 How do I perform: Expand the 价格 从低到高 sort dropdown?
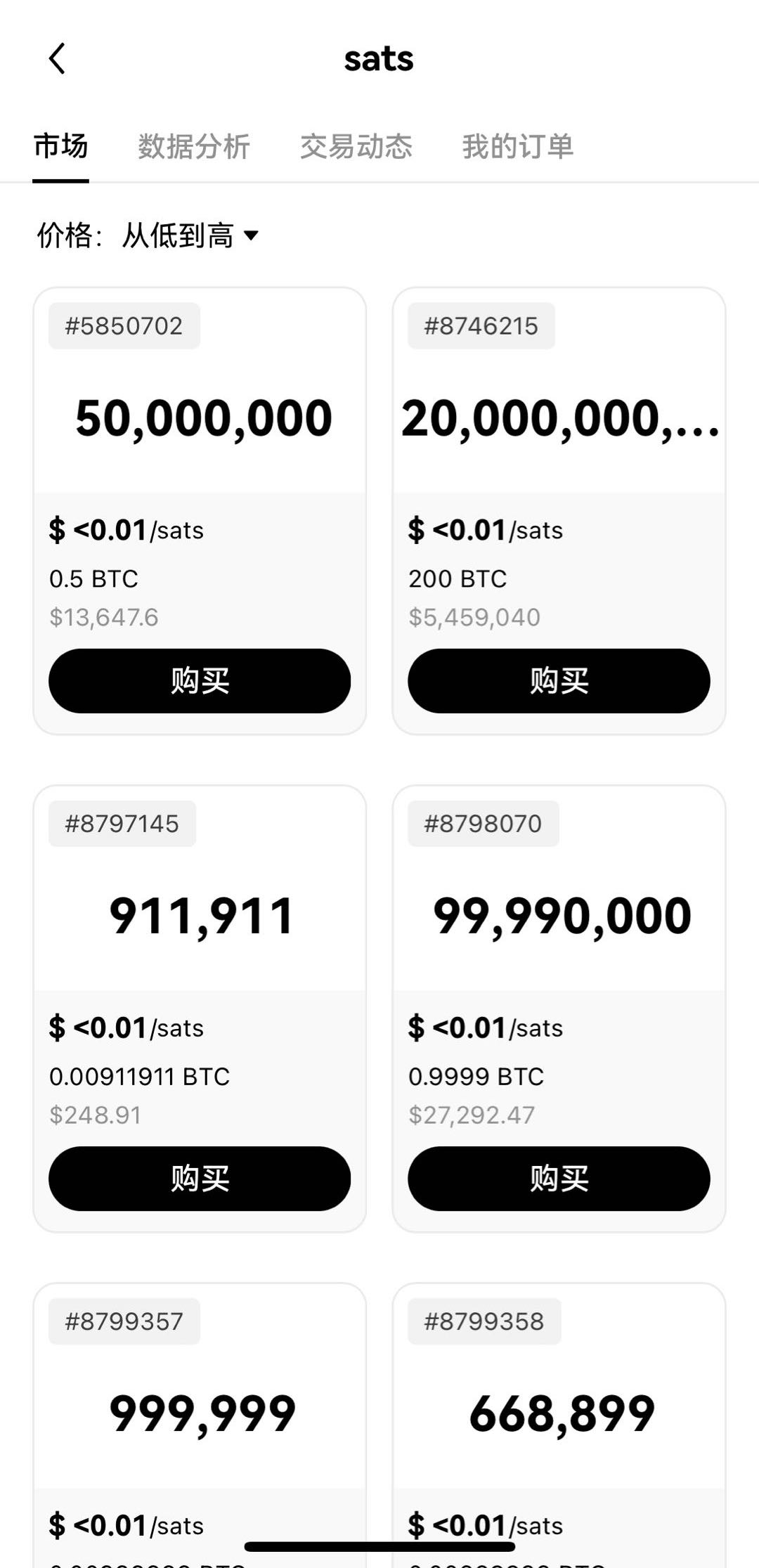tap(149, 235)
